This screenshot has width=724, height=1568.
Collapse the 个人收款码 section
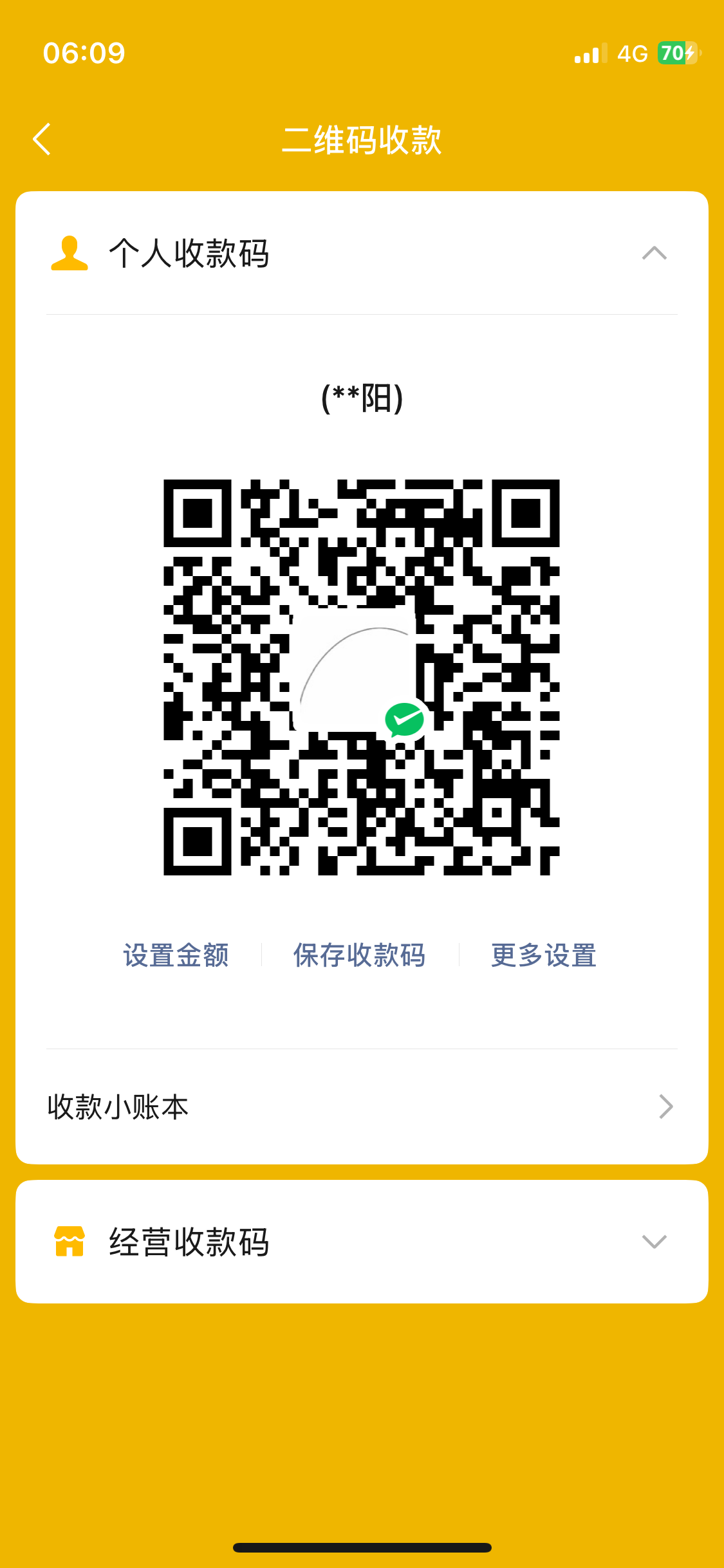[x=654, y=253]
